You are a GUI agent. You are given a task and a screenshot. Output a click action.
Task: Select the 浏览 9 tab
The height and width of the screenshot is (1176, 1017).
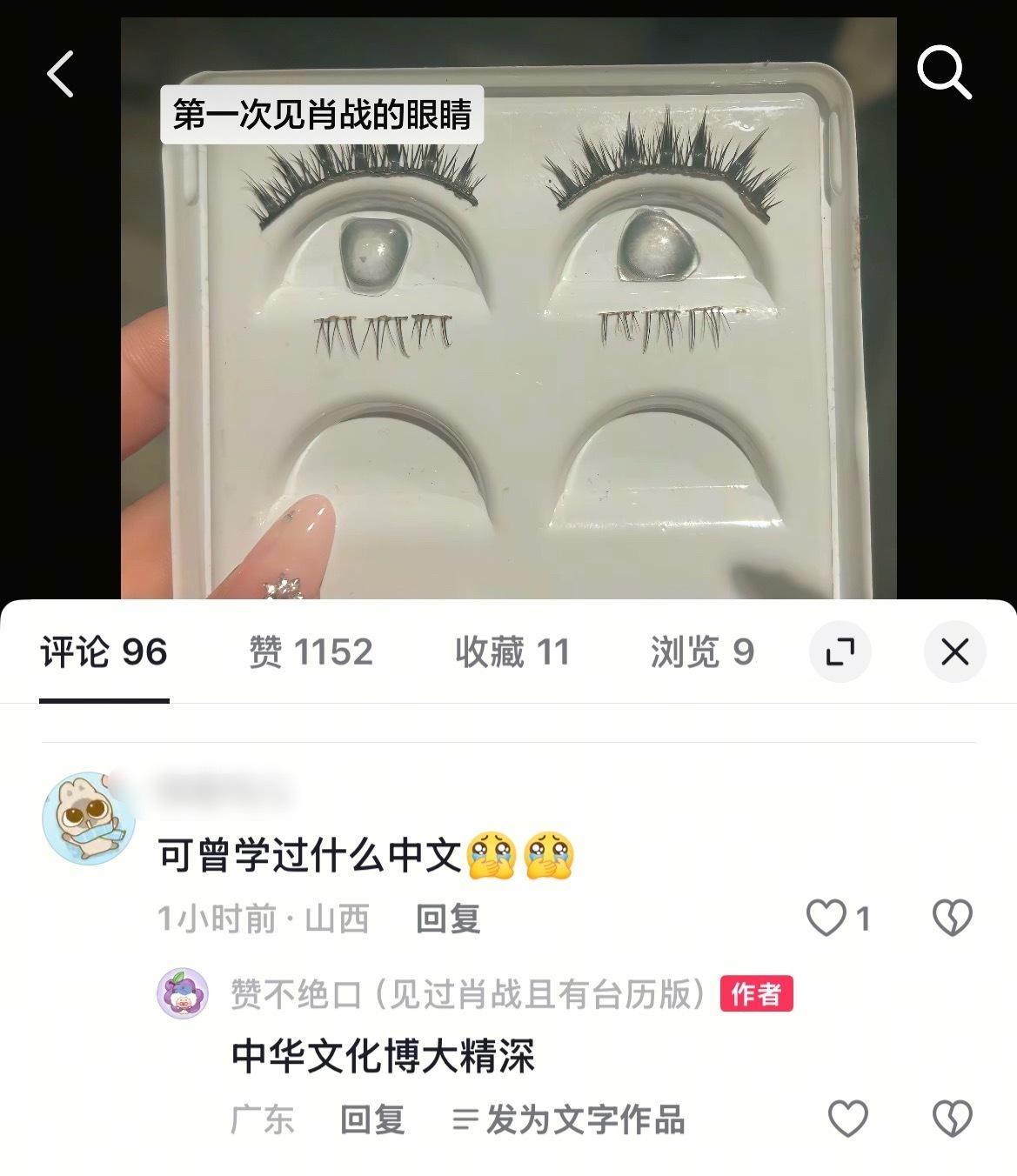pos(702,651)
